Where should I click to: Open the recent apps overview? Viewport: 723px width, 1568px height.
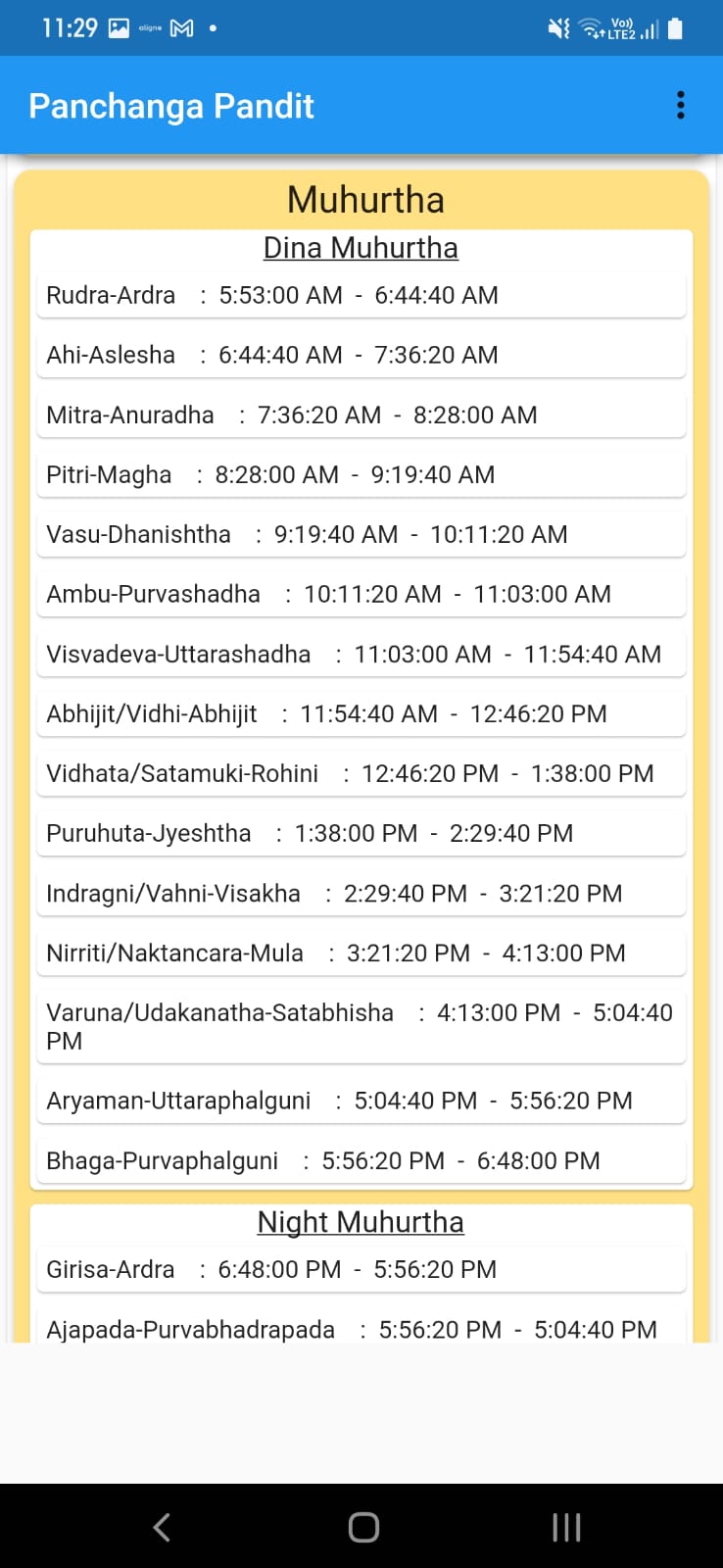pos(566,1527)
